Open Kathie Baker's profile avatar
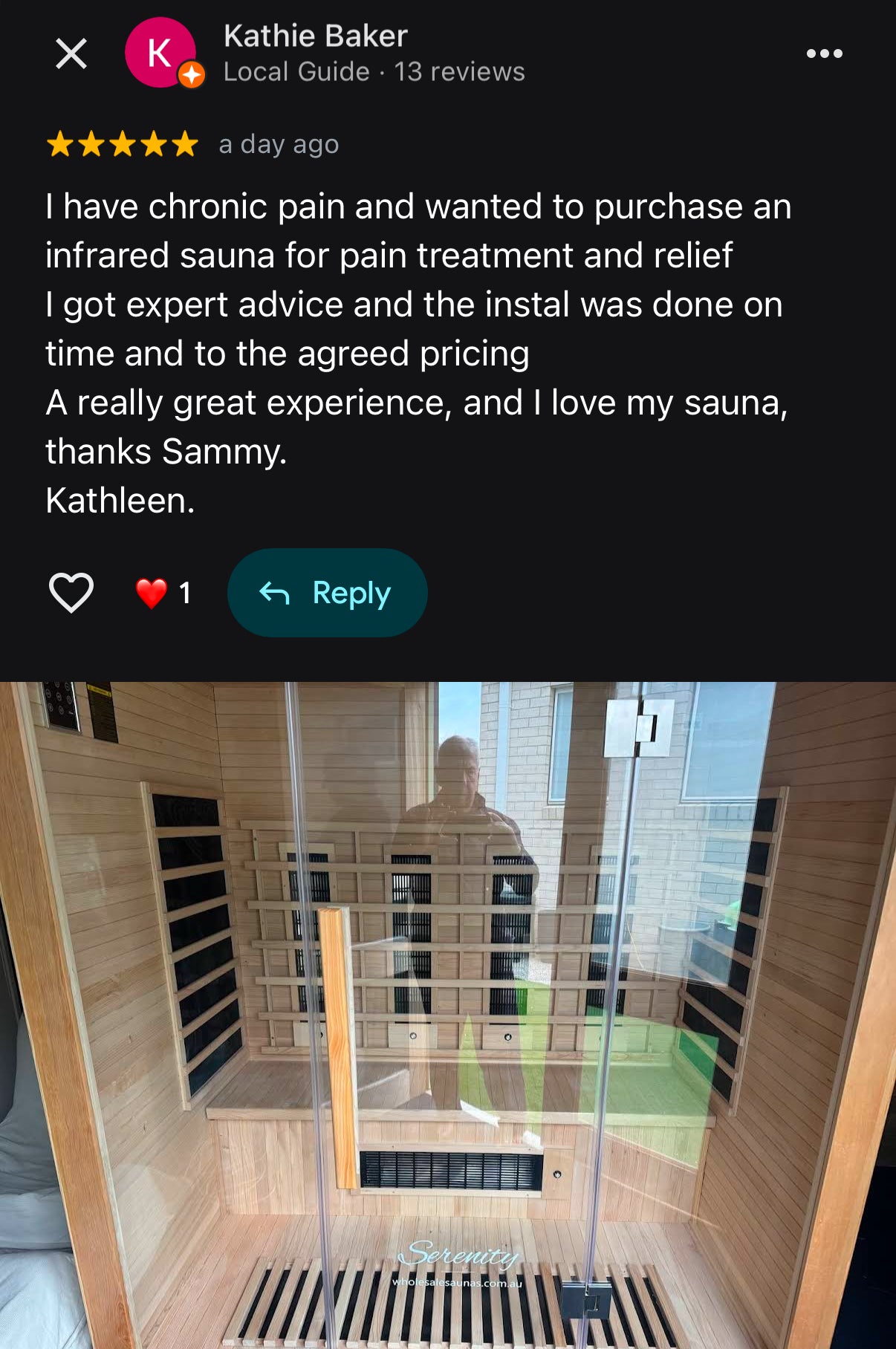 click(160, 53)
